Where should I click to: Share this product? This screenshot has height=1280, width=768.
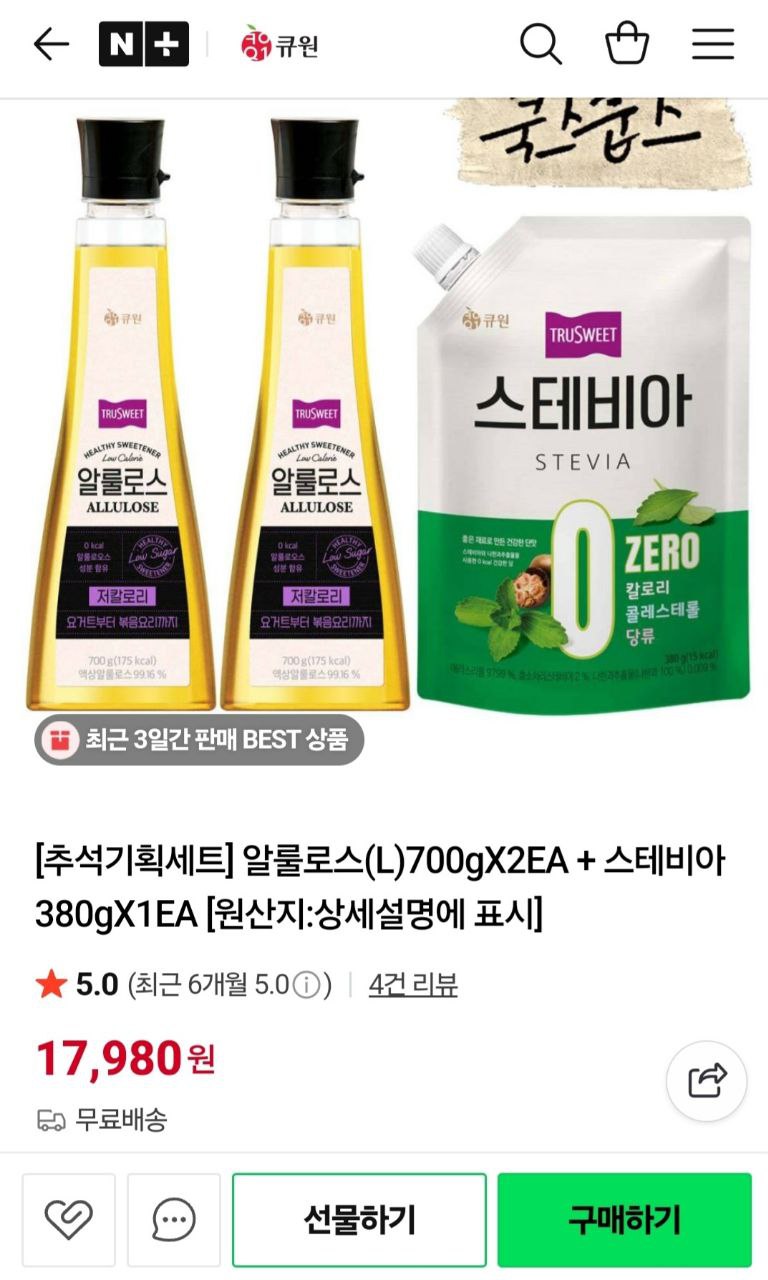click(707, 1080)
